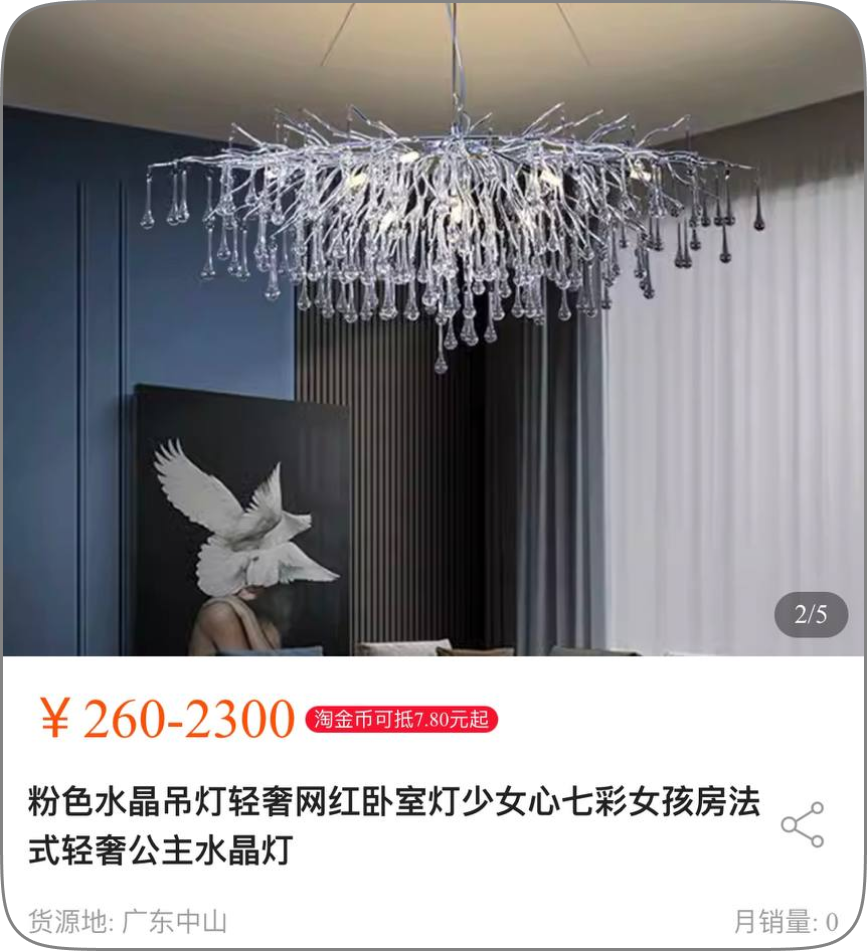The width and height of the screenshot is (867, 951).
Task: Share this crystal chandelier listing
Action: point(802,825)
